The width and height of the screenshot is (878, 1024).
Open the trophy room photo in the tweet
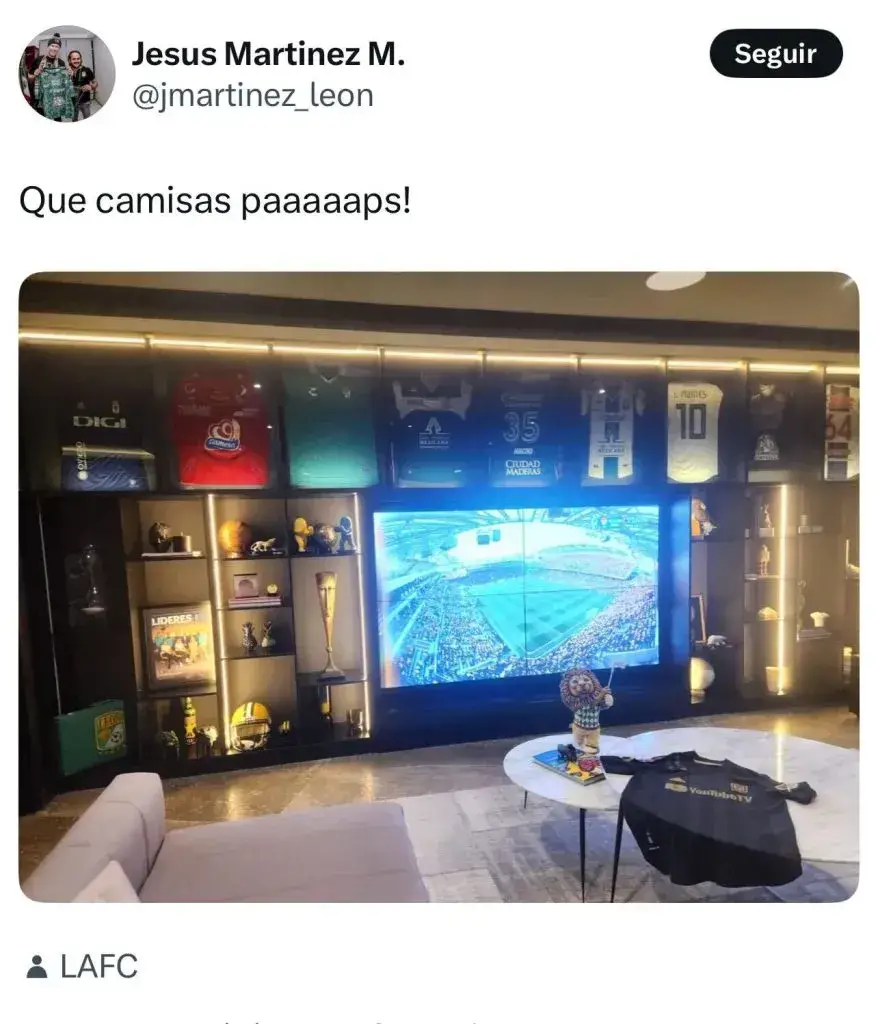point(438,587)
